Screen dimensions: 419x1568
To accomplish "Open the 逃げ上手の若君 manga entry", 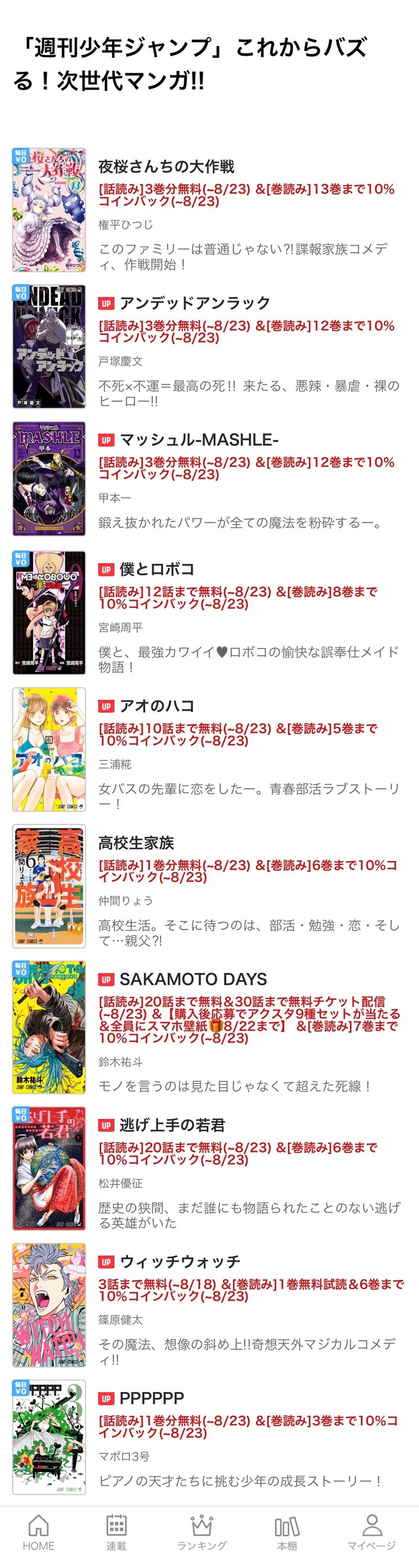I will pyautogui.click(x=172, y=1125).
